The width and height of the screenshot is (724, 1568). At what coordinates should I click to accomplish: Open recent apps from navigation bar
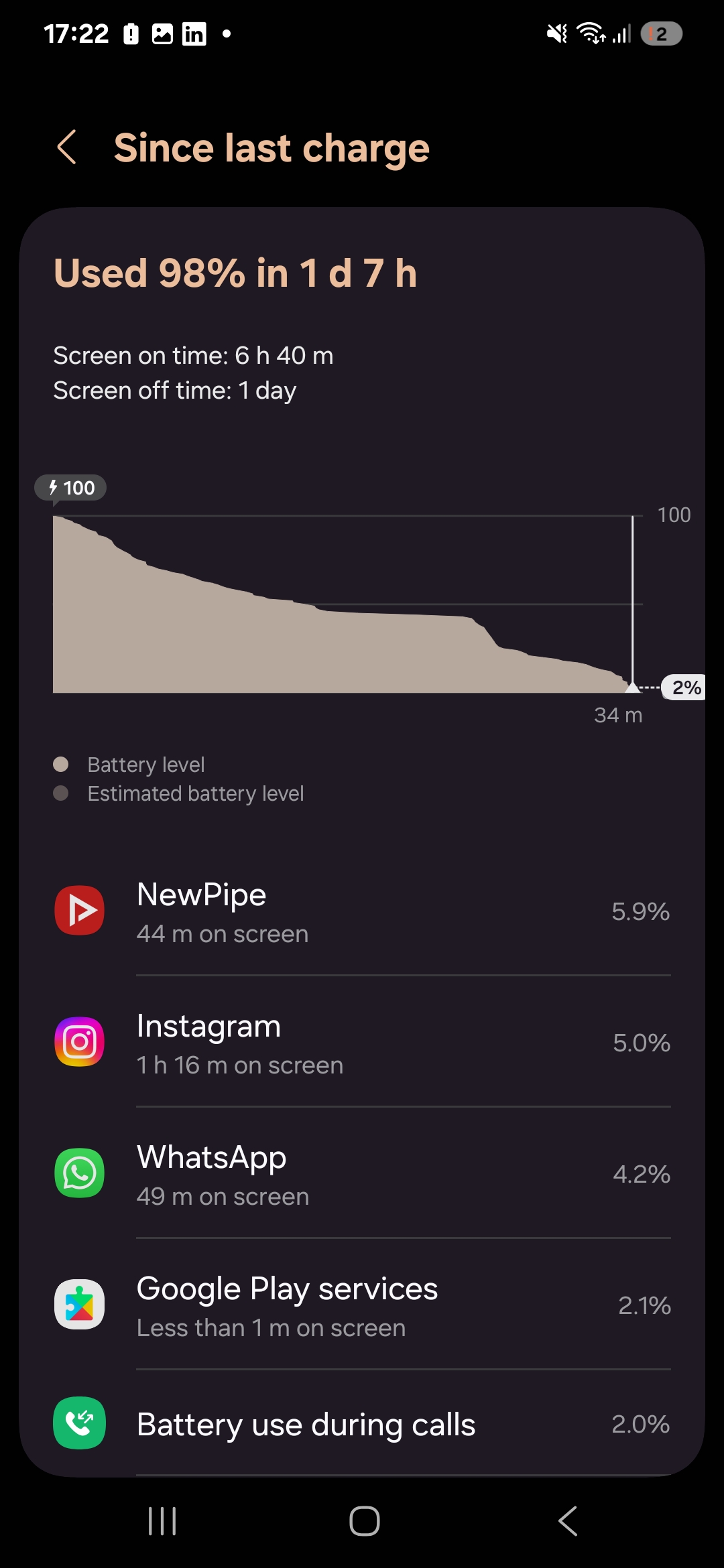[x=162, y=1521]
